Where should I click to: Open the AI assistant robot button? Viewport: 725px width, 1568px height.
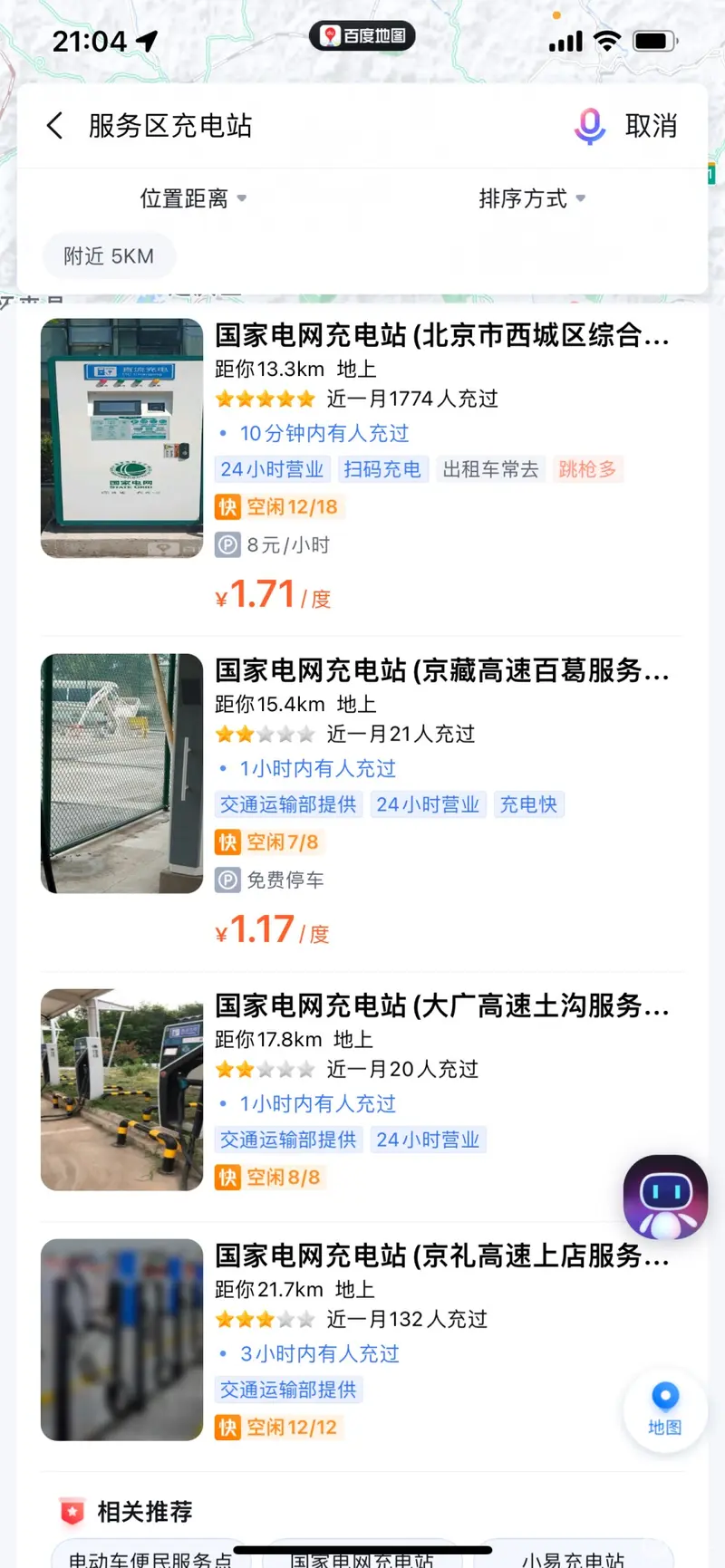(665, 1198)
